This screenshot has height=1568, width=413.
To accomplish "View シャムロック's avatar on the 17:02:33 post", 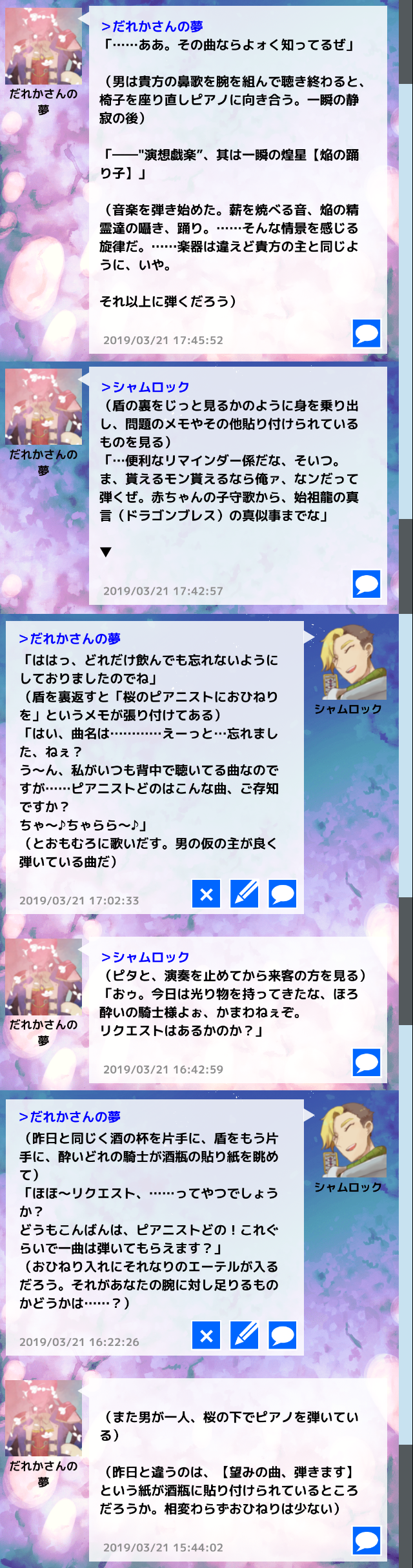I will [354, 662].
